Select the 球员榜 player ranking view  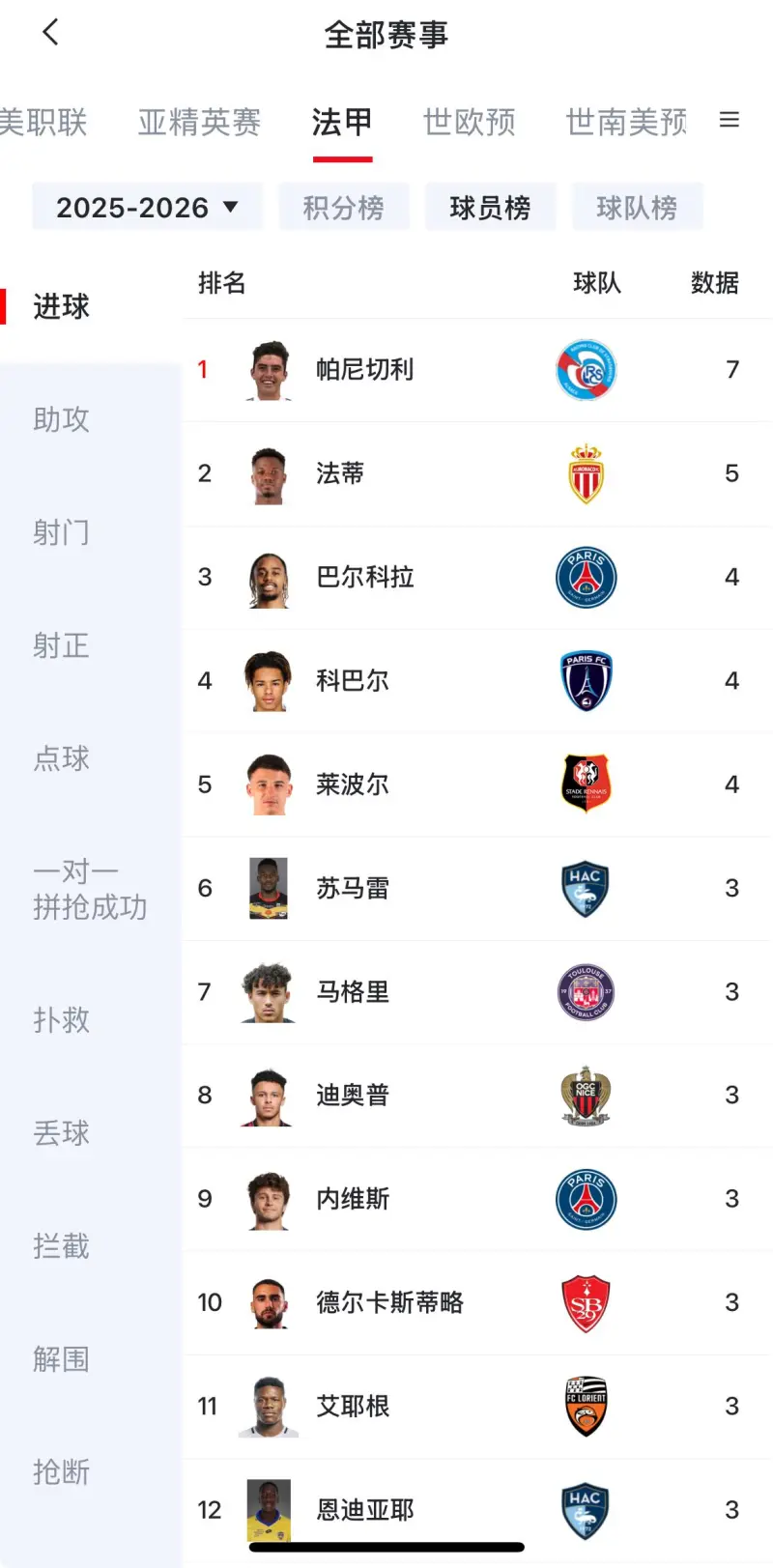click(490, 207)
